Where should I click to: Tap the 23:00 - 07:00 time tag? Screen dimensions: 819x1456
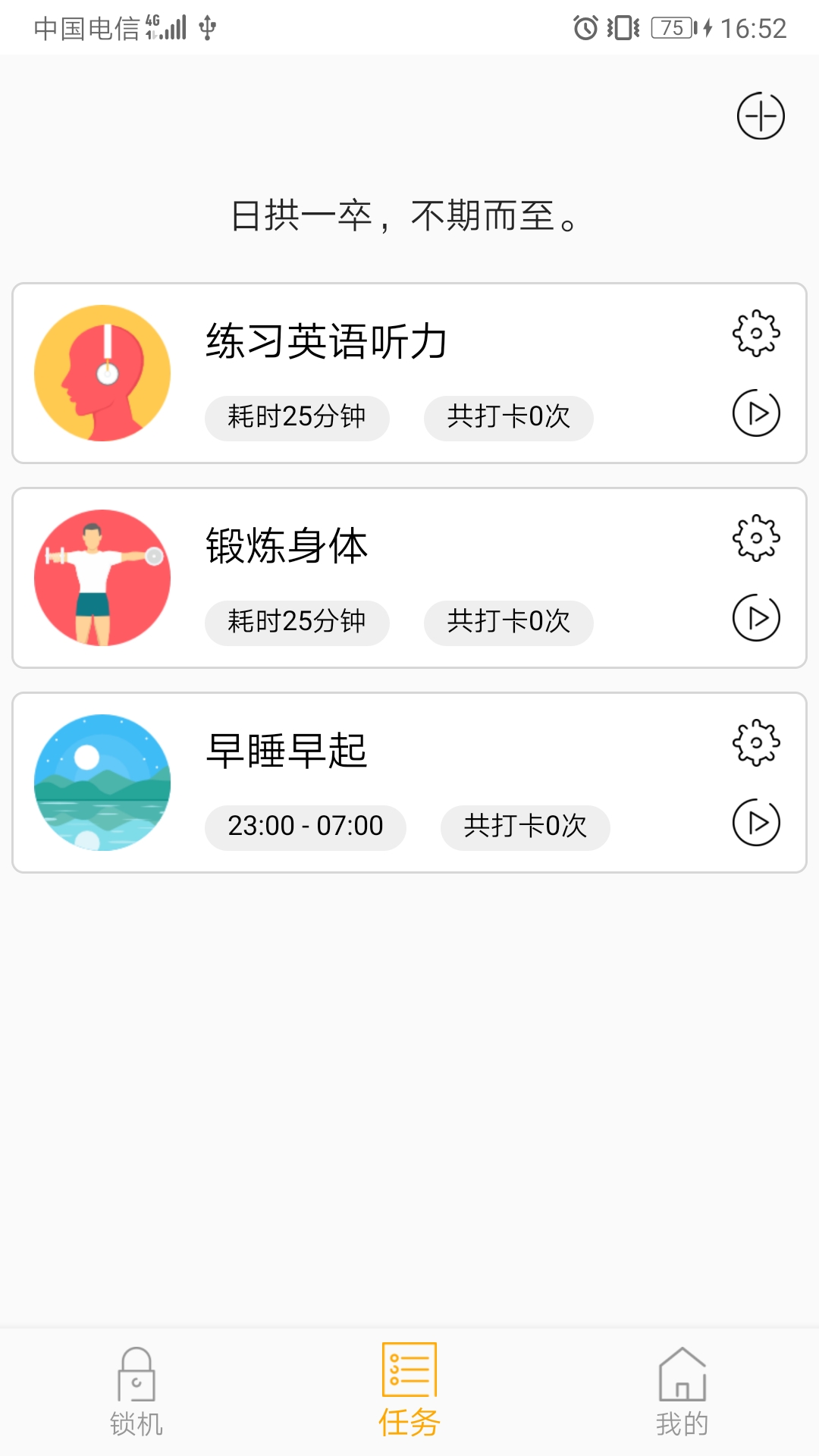[305, 827]
